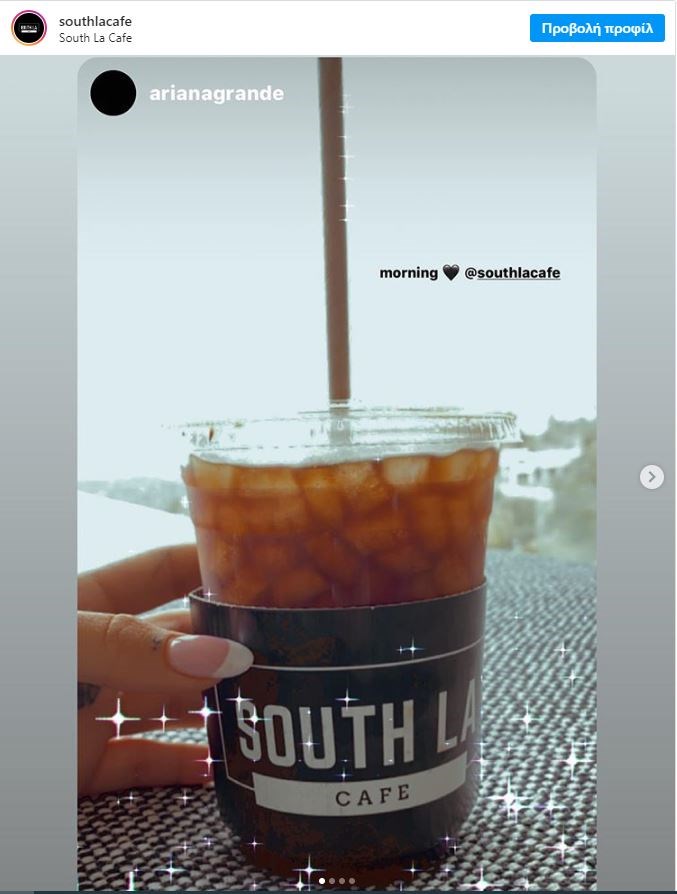Open the iced coffee post image
The width and height of the screenshot is (677, 894).
pyautogui.click(x=337, y=500)
